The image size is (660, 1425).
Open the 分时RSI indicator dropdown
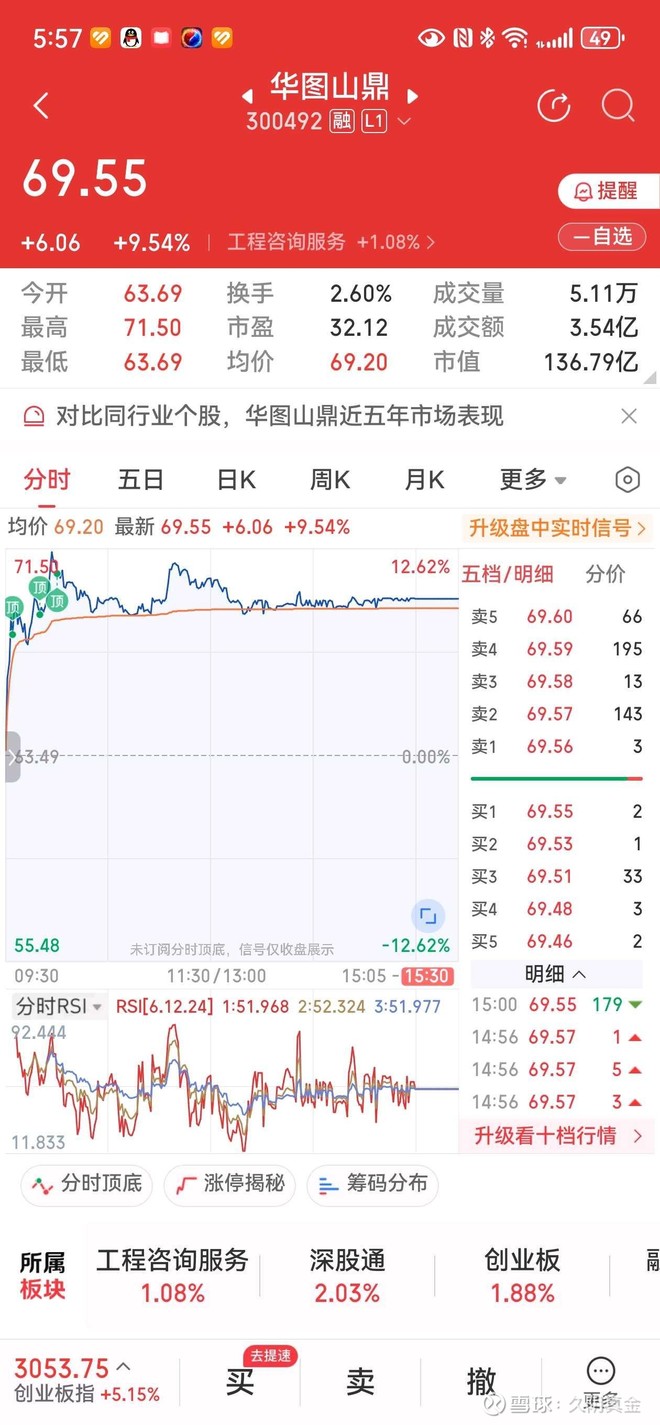pos(60,1006)
